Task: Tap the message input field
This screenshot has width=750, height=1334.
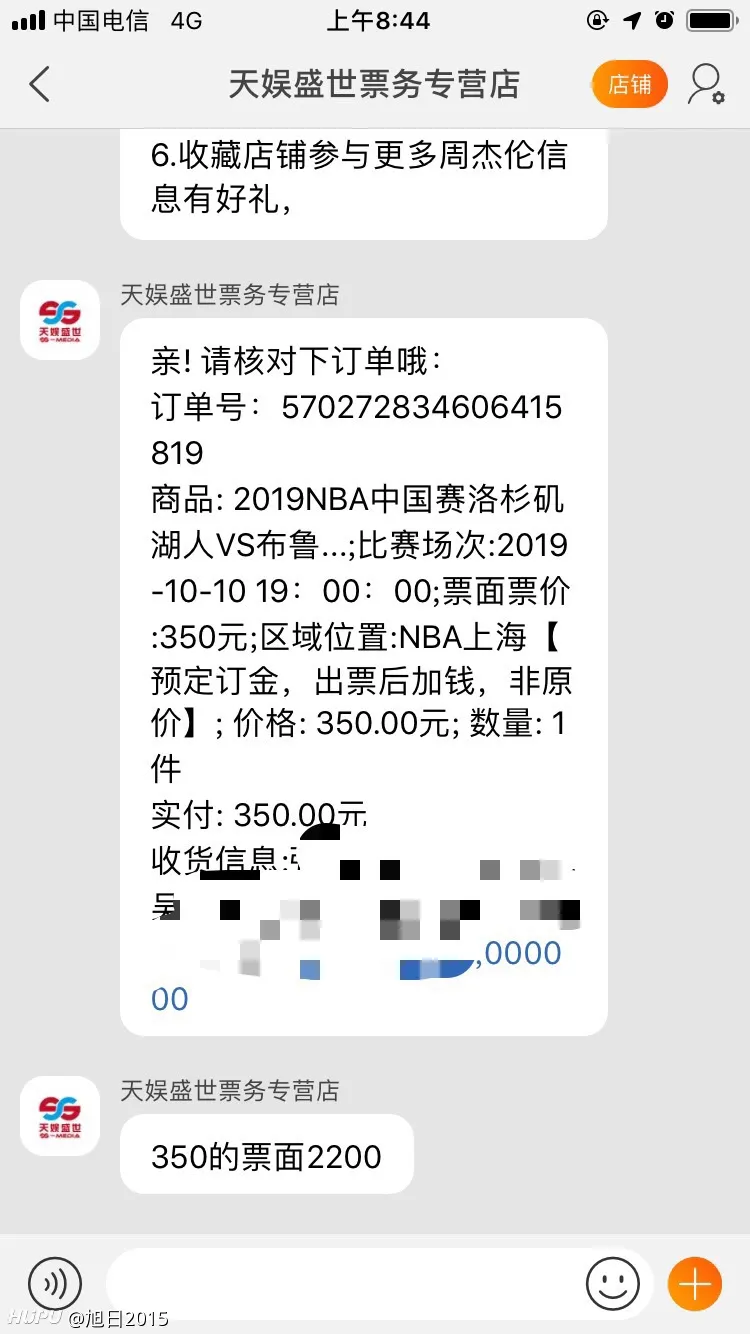Action: pyautogui.click(x=340, y=1283)
